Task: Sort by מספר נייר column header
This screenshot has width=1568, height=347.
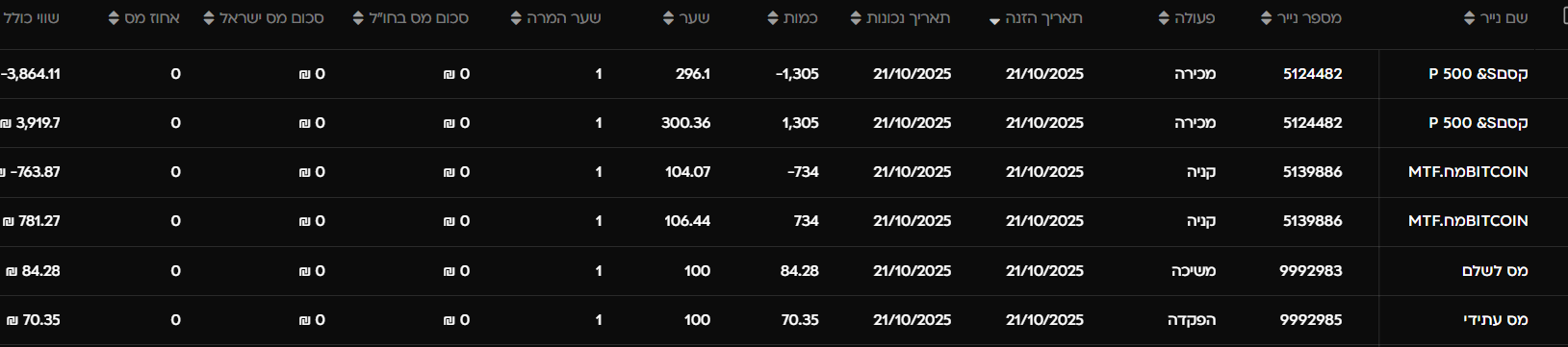Action: (1301, 18)
